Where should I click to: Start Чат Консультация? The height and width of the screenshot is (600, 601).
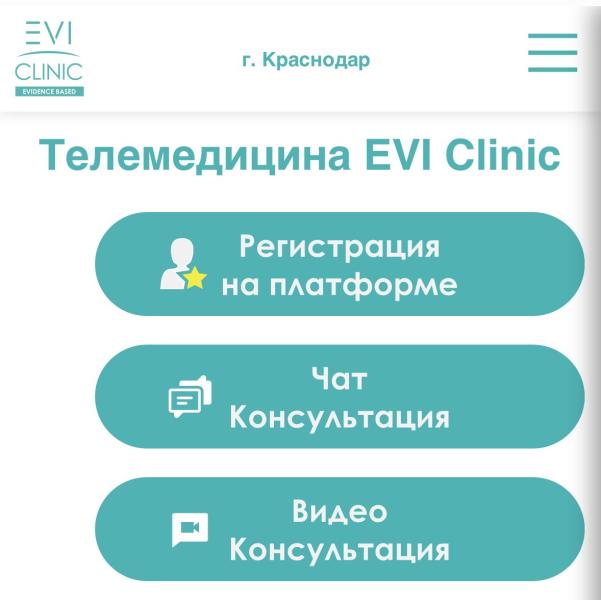click(x=339, y=397)
